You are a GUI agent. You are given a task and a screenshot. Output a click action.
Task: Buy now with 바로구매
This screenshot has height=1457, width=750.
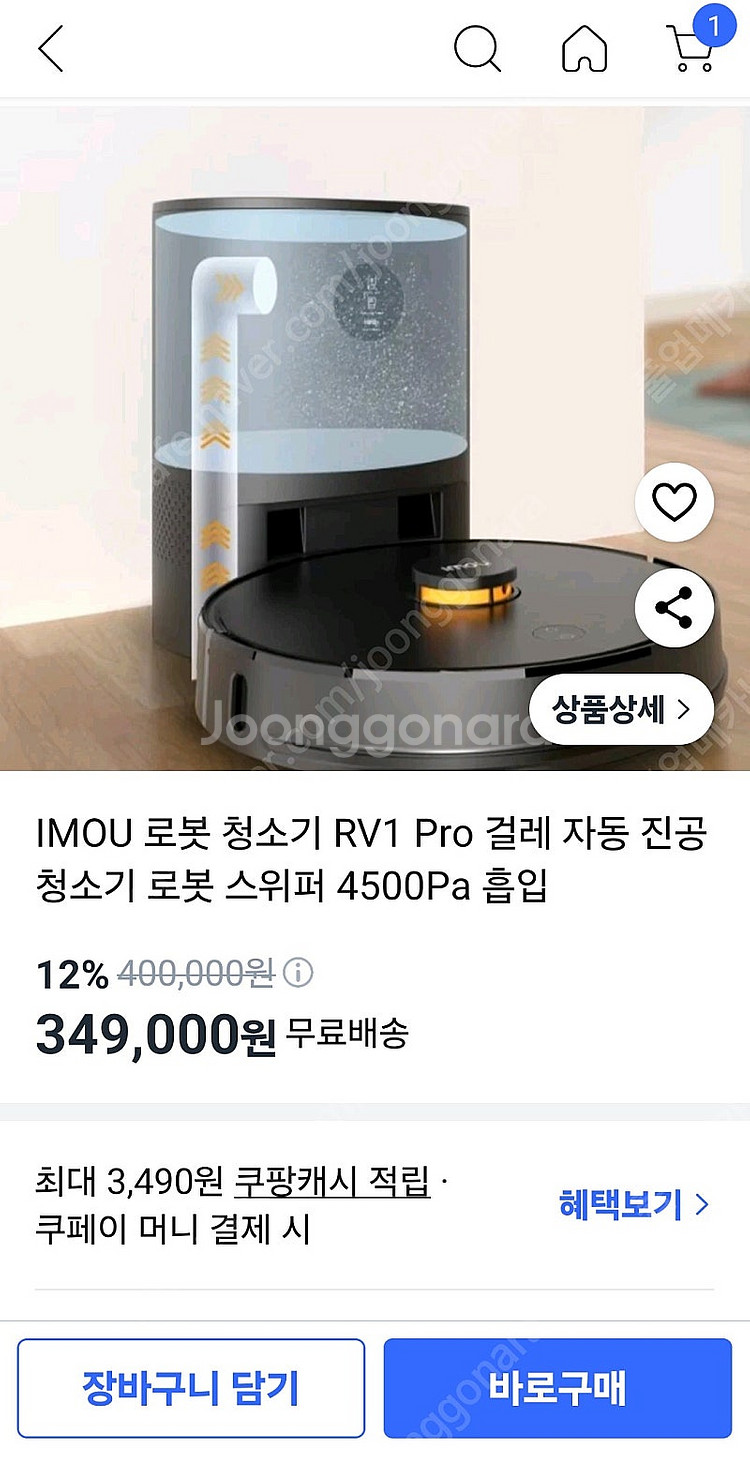[x=558, y=1388]
